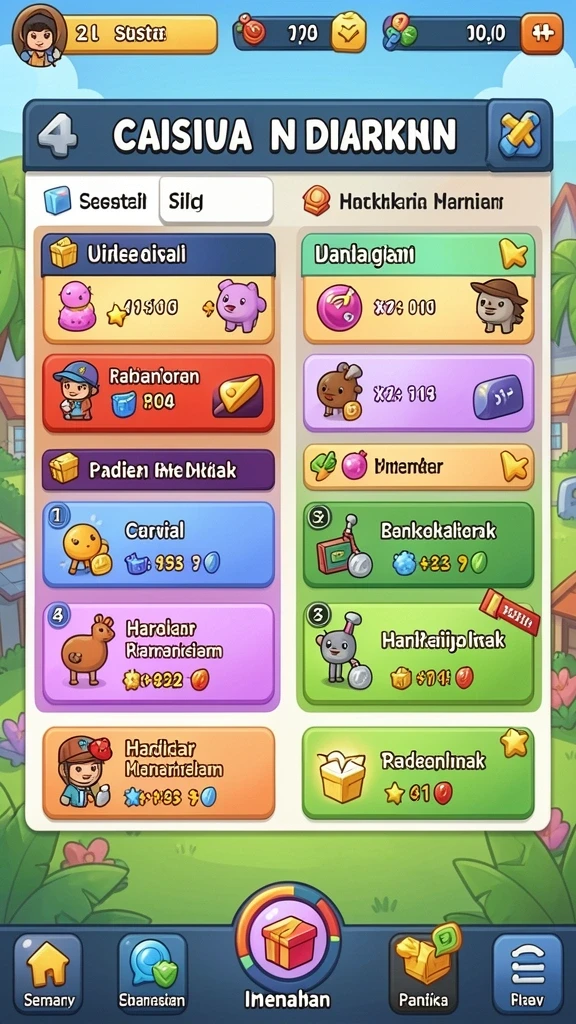Tap the pink blob reward card
The width and height of the screenshot is (576, 1024).
point(158,308)
